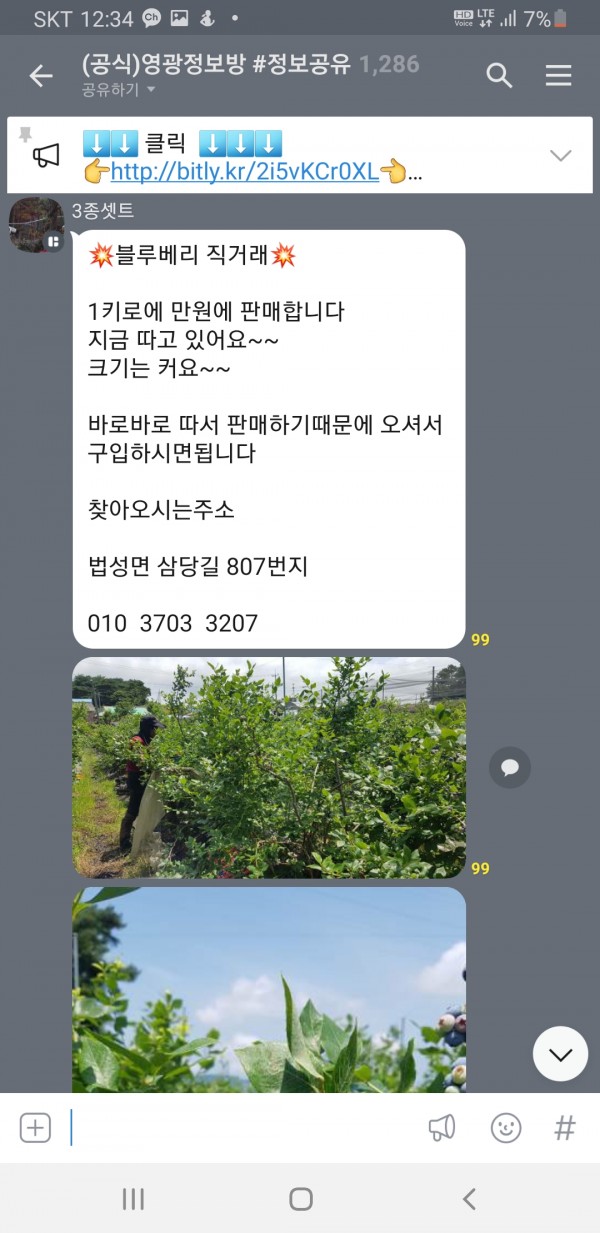Tap the megaphone icon in input bar

(x=442, y=1128)
